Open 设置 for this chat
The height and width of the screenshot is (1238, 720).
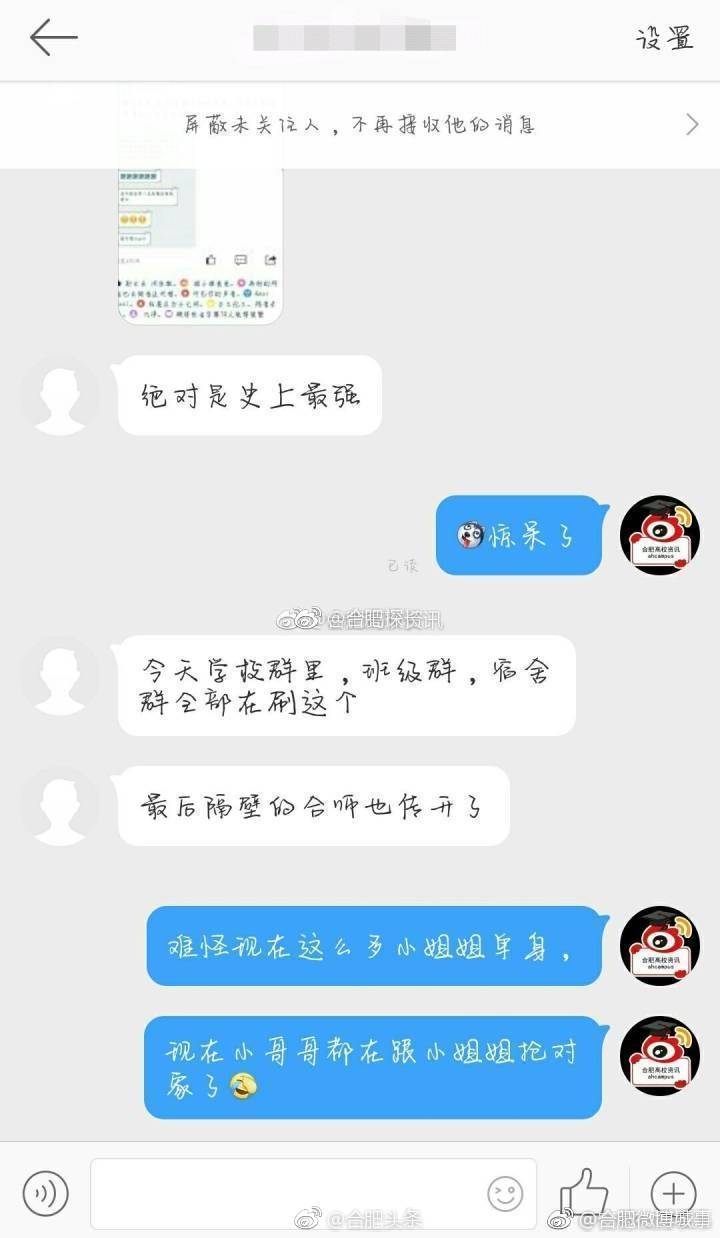click(665, 38)
